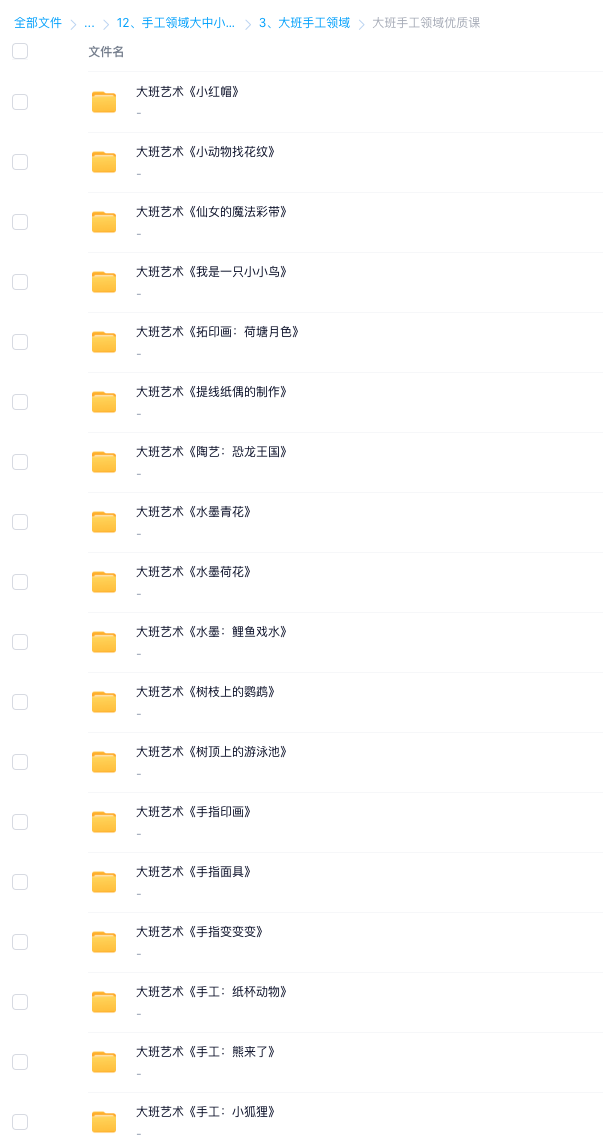Screen dimensions: 603x1148
Task: Open folder 大班艺术《陶艺：恐龙王国》
Action: tap(211, 452)
